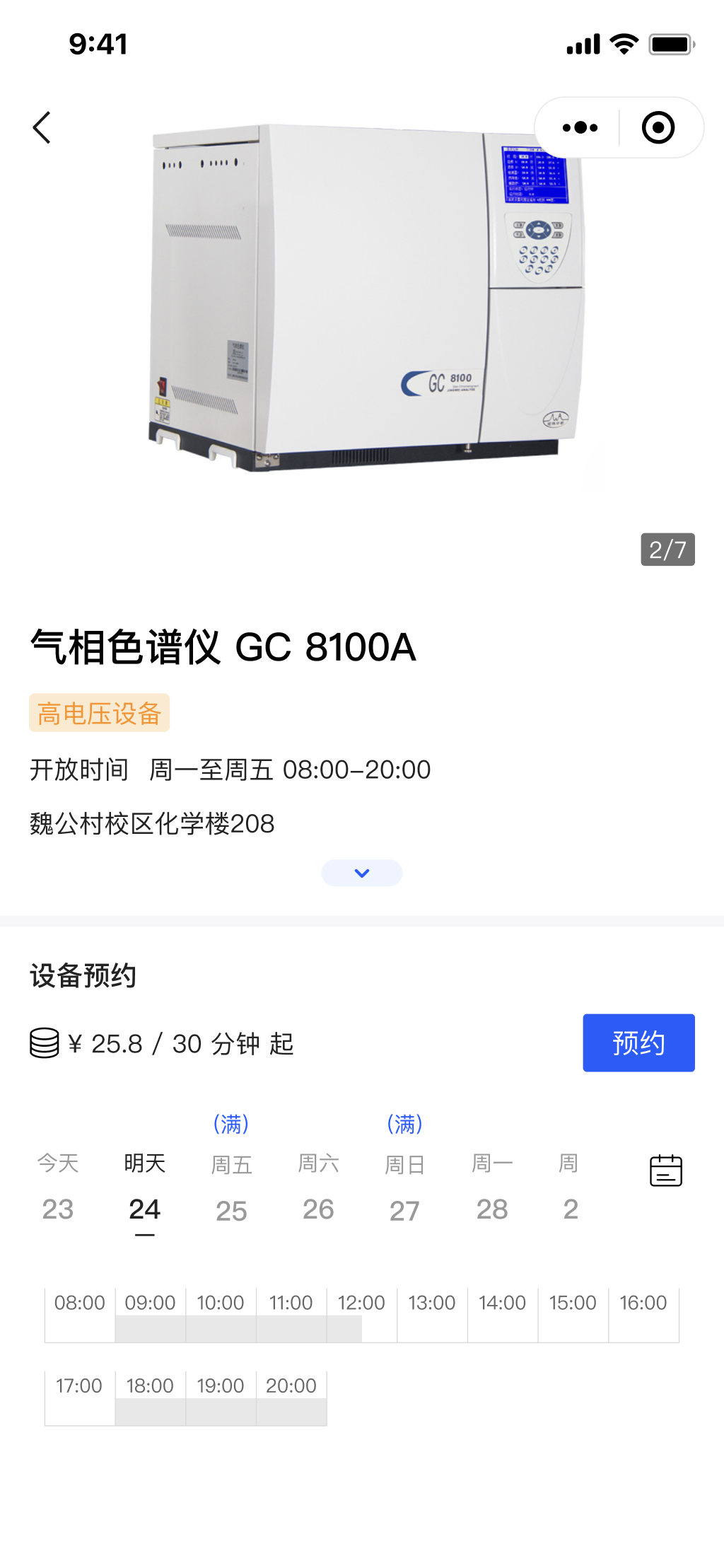The image size is (724, 1568).
Task: Pick the 14:00 time slot
Action: coord(503,1315)
